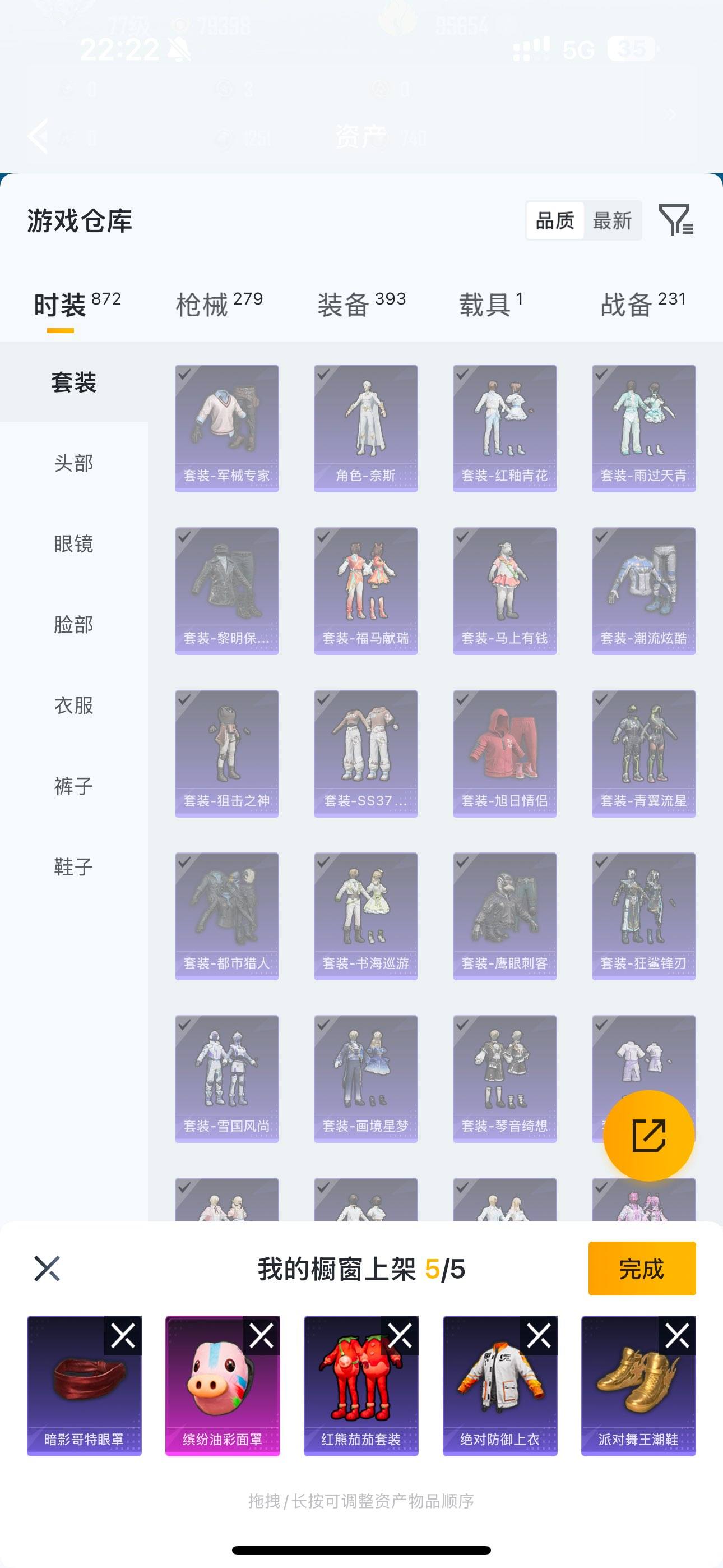Select sorting by 品质

click(x=553, y=220)
